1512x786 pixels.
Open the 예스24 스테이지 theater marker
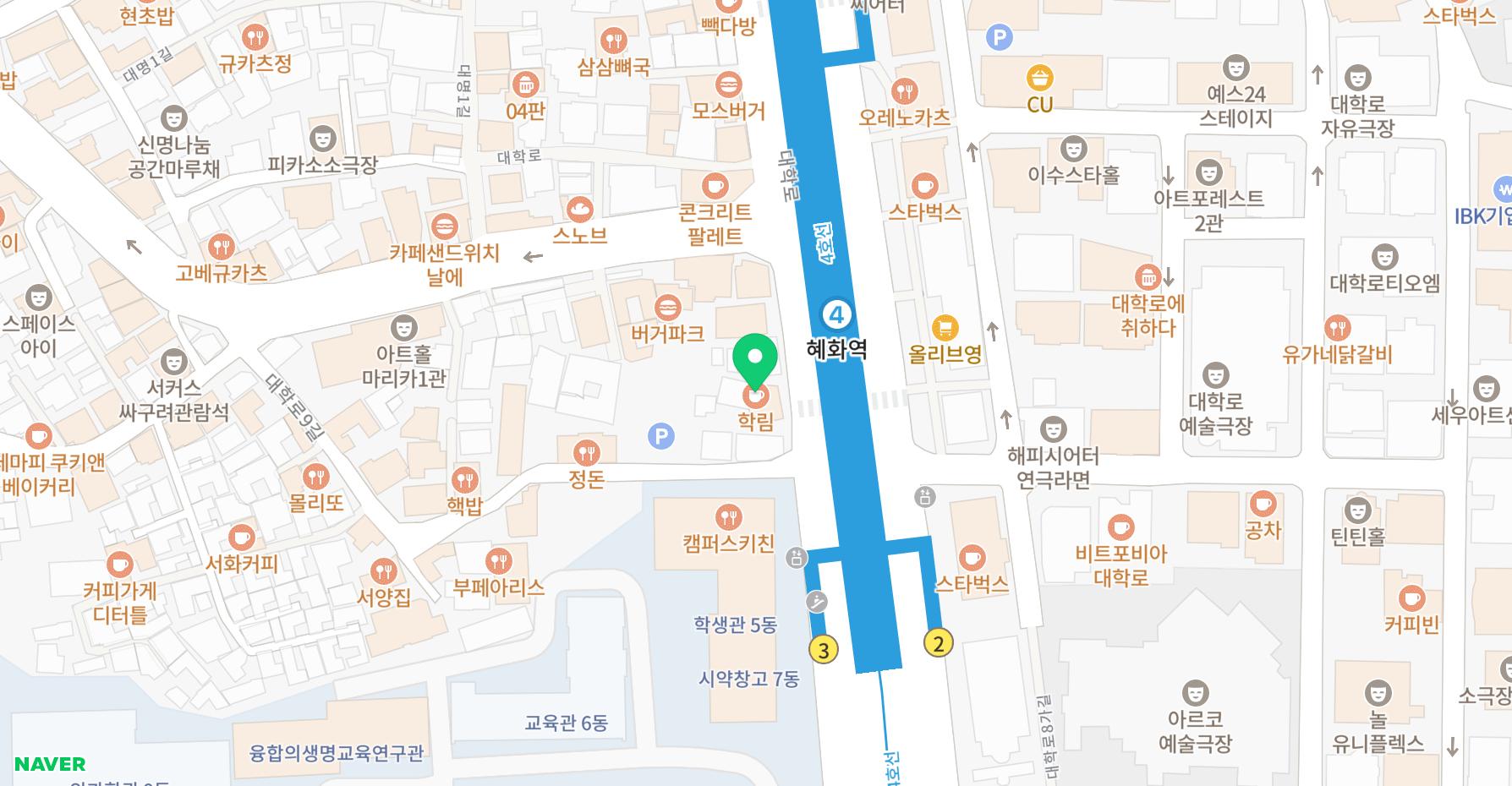pyautogui.click(x=1236, y=67)
